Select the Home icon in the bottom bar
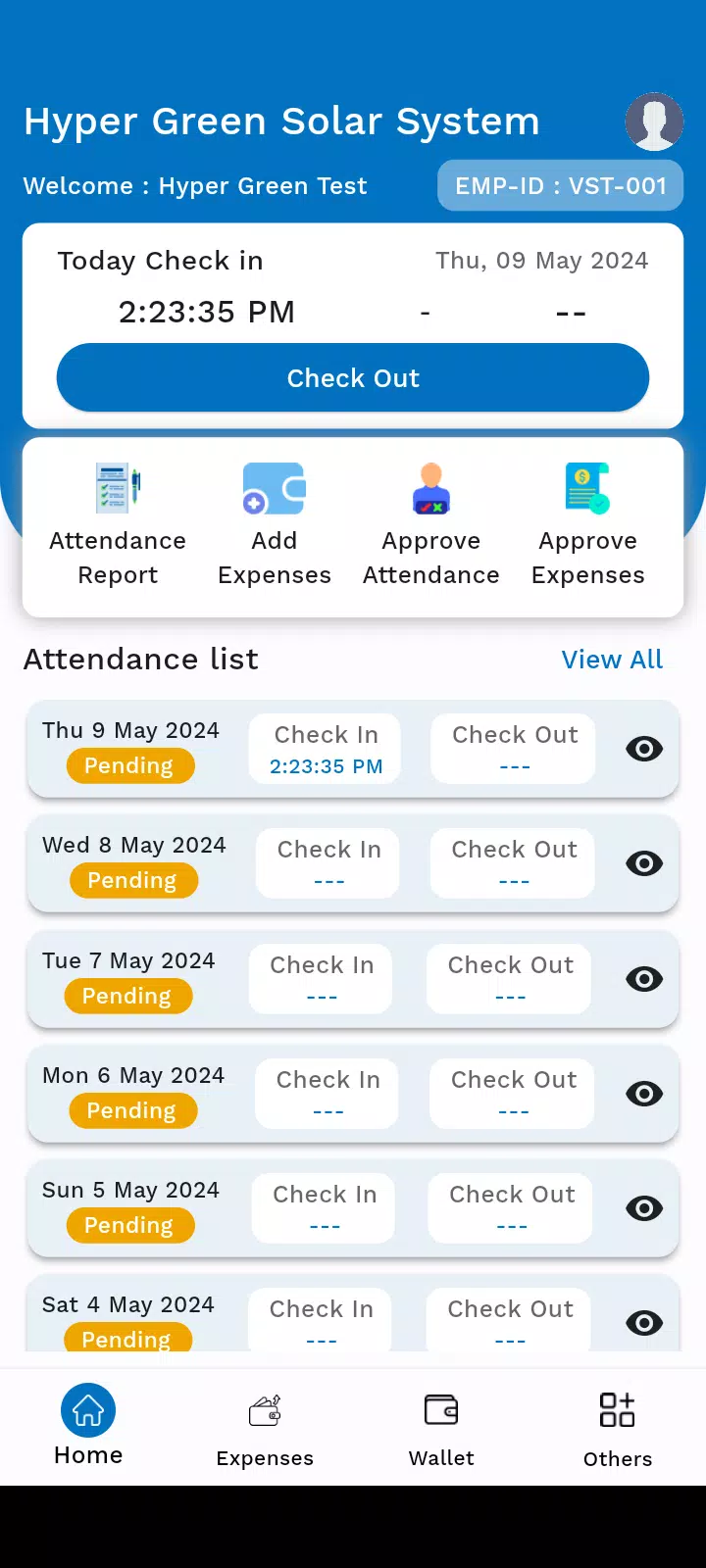This screenshot has height=1568, width=706. pos(87,1409)
